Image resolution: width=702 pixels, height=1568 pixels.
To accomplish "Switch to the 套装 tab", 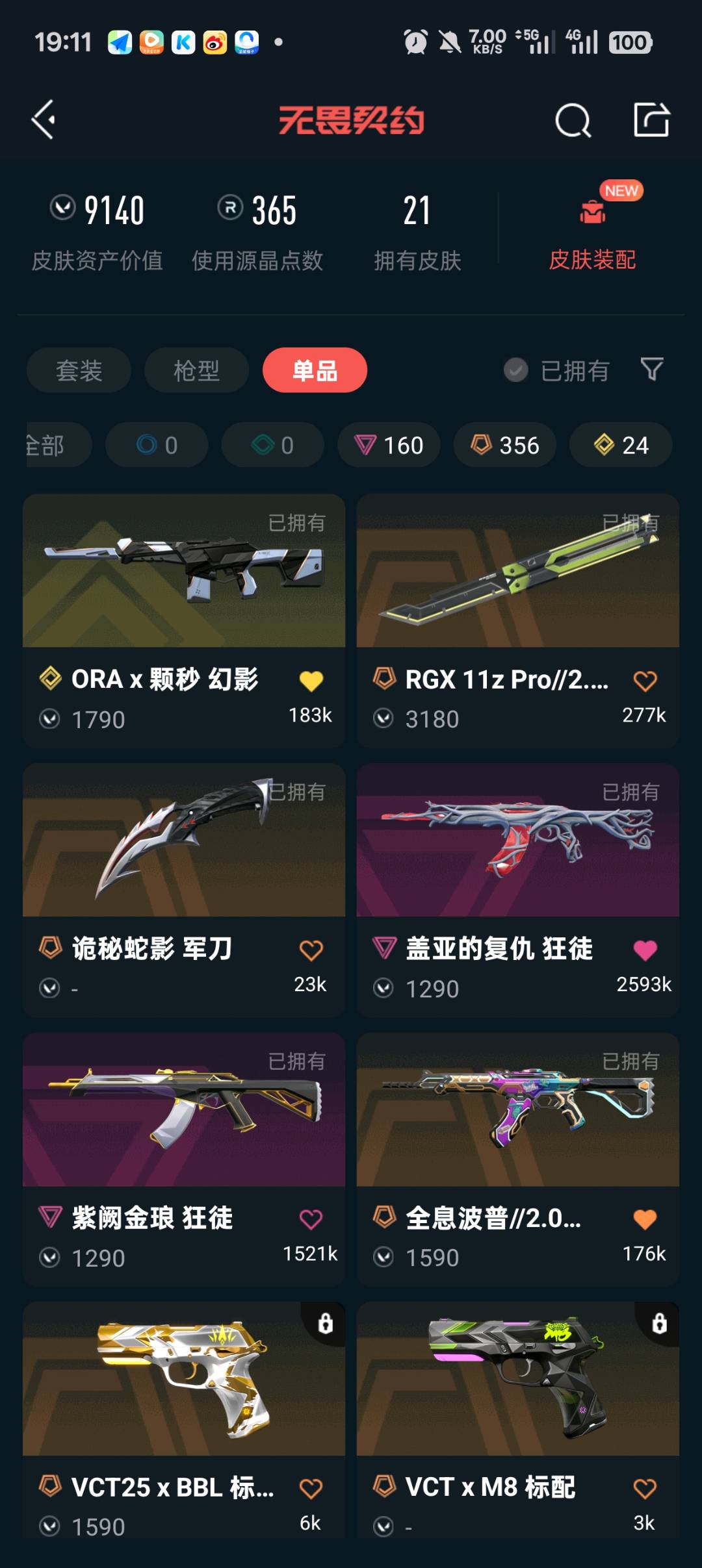I will 79,370.
